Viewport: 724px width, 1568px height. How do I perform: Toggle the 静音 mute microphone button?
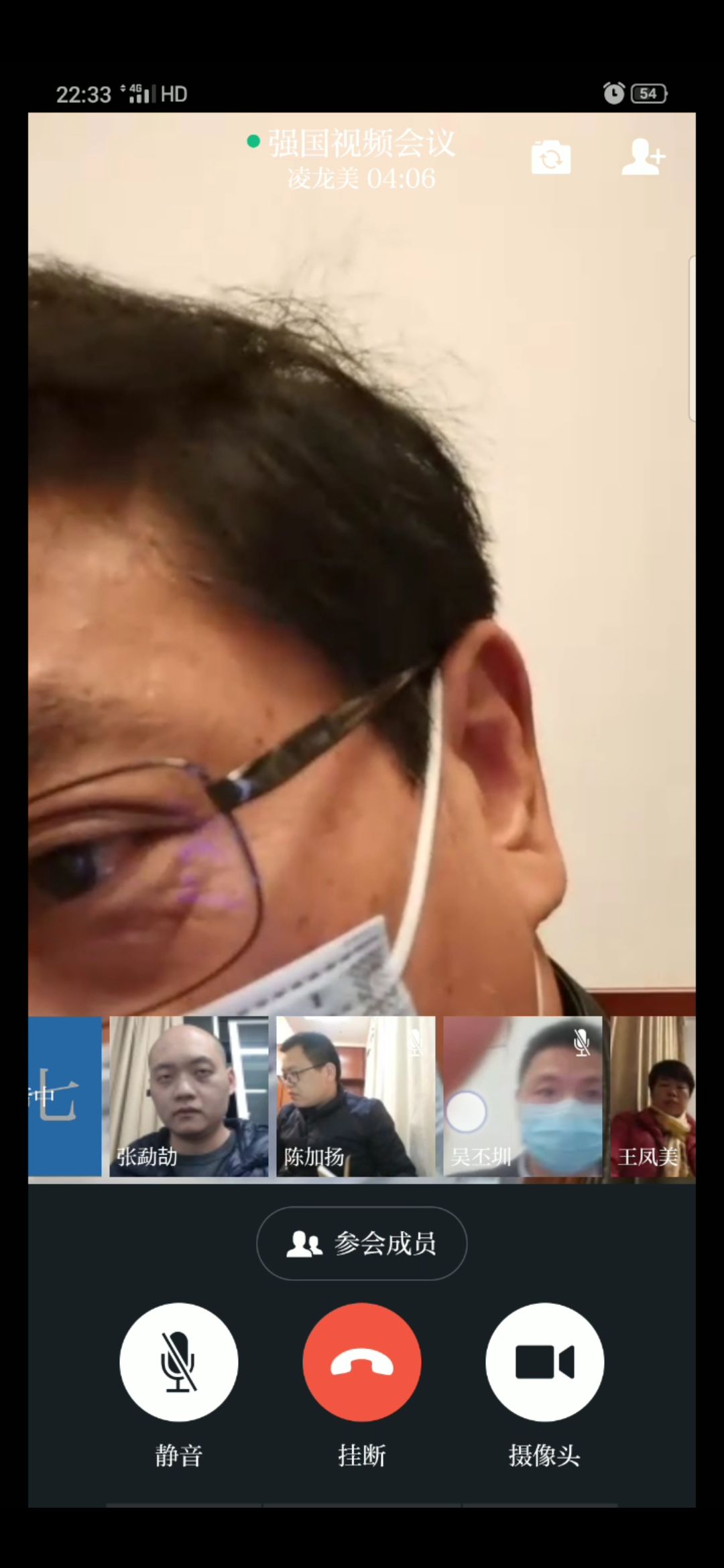(178, 1362)
